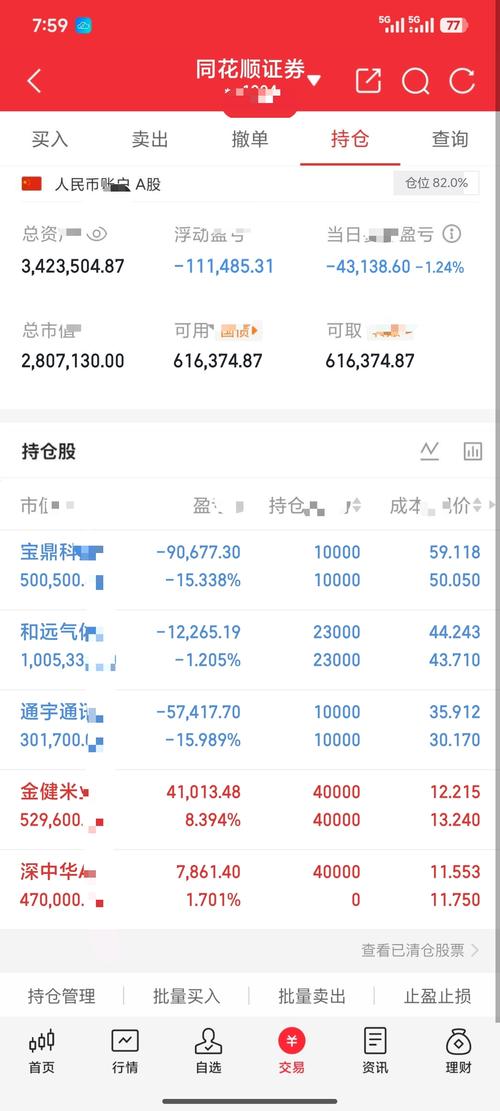Open the info icon beside 当日盈亏

point(452,234)
